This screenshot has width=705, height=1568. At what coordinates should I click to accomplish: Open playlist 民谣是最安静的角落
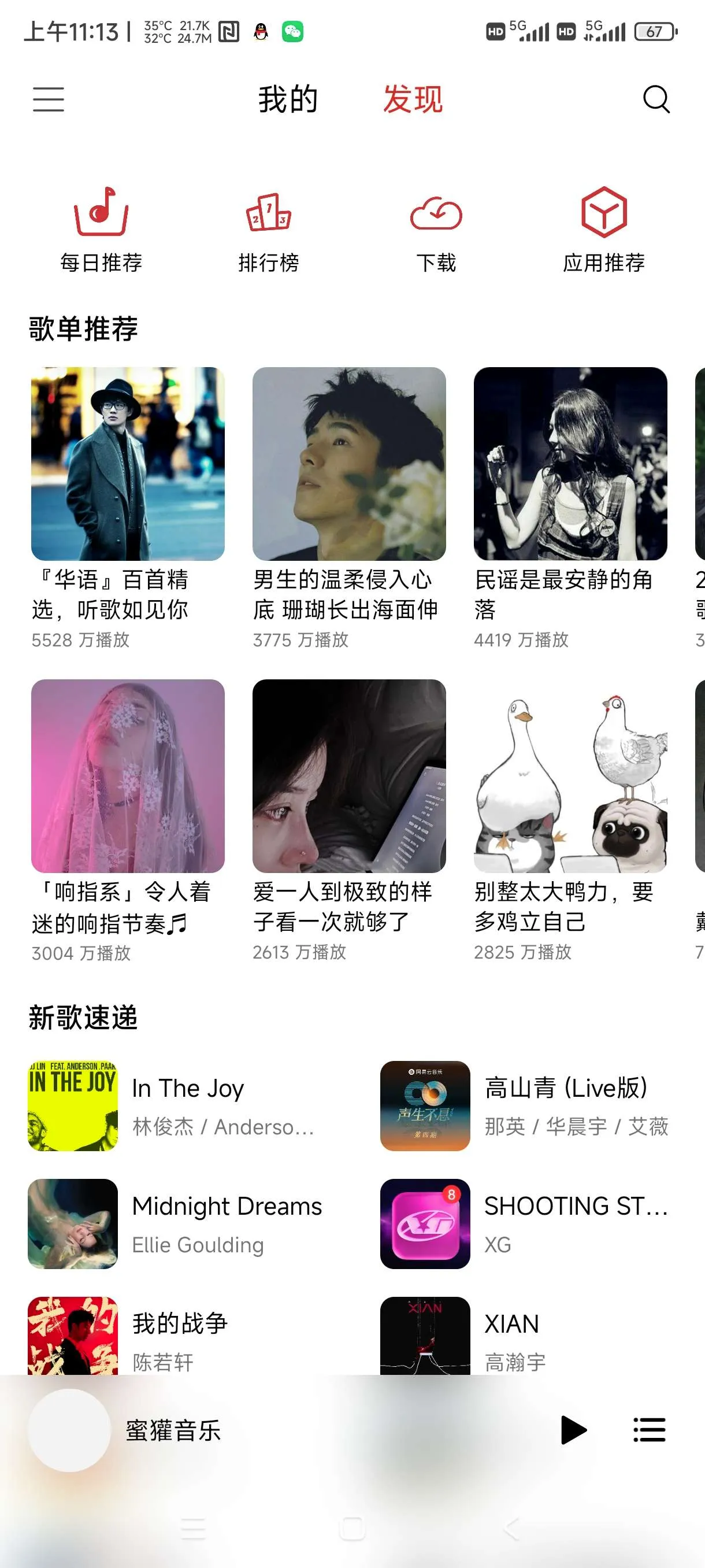(x=570, y=508)
